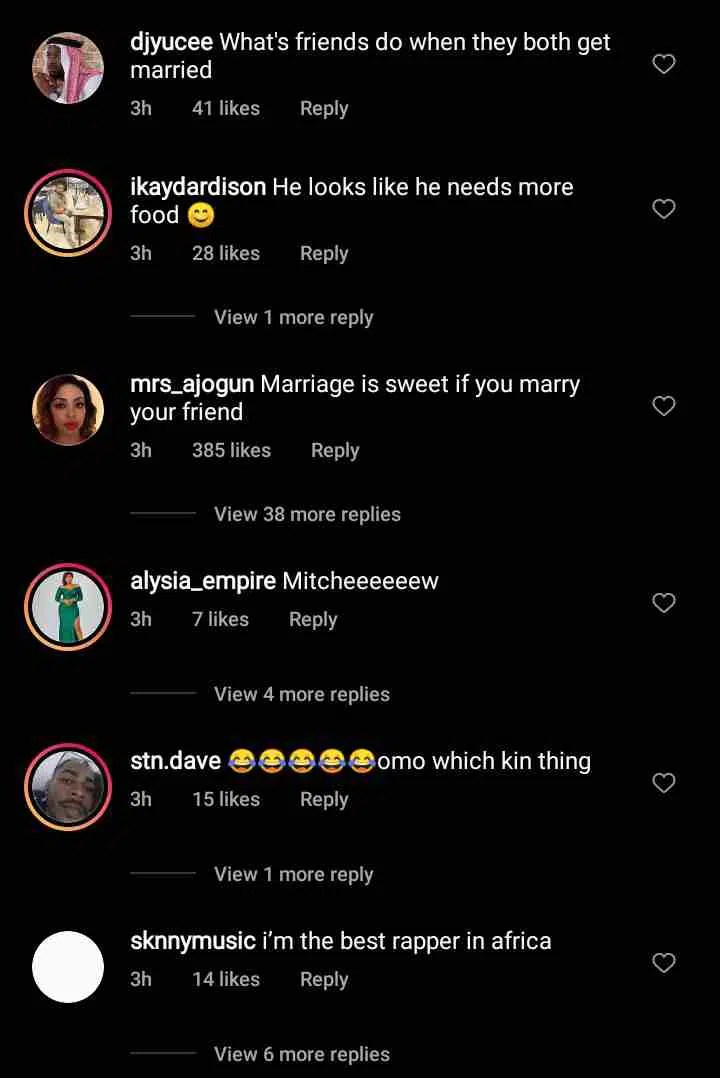
Task: Open mrs_ajogun's profile picture
Action: [68, 410]
